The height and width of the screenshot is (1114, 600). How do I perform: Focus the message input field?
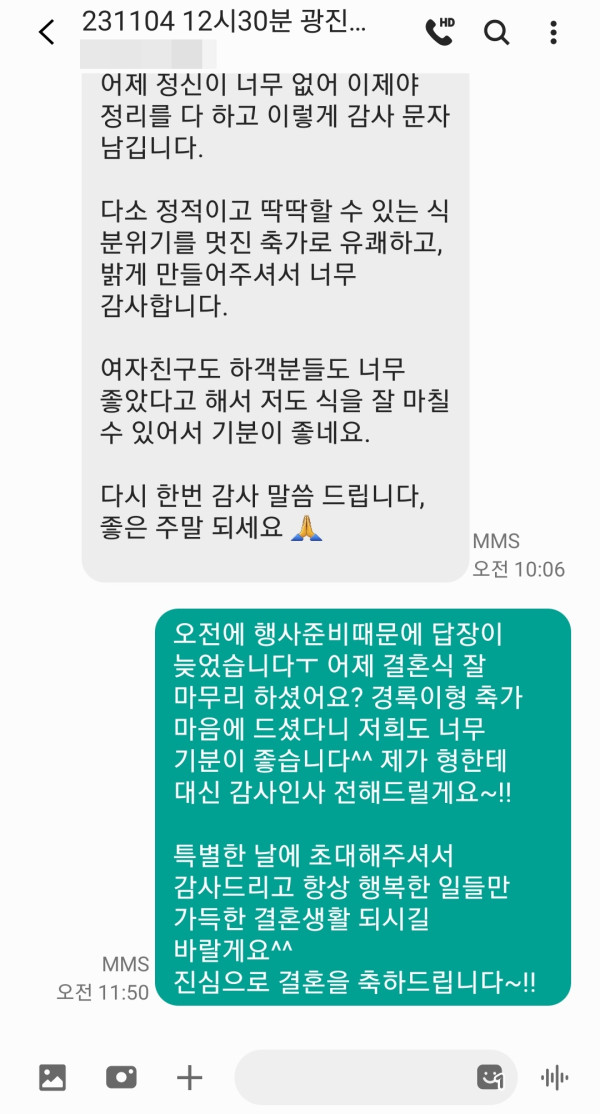coord(350,1077)
